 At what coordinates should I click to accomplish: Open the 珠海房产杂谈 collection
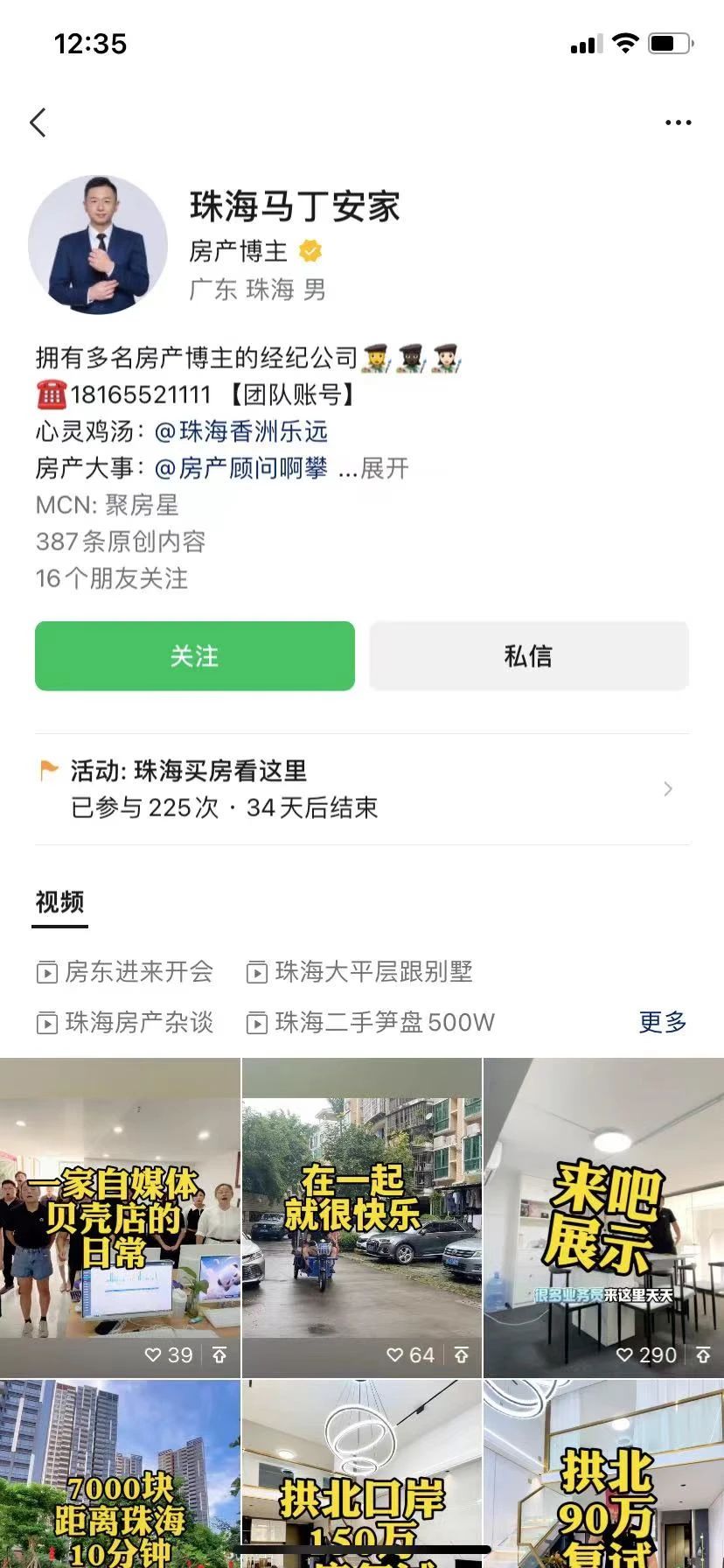click(125, 1022)
